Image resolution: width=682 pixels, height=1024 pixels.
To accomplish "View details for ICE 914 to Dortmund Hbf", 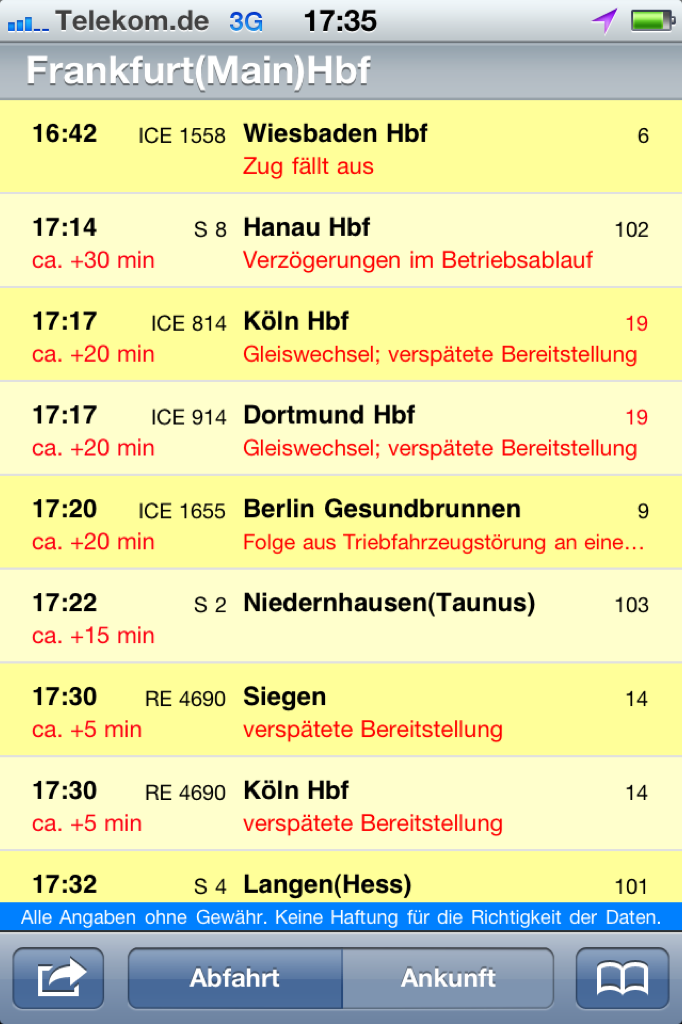I will pos(340,430).
